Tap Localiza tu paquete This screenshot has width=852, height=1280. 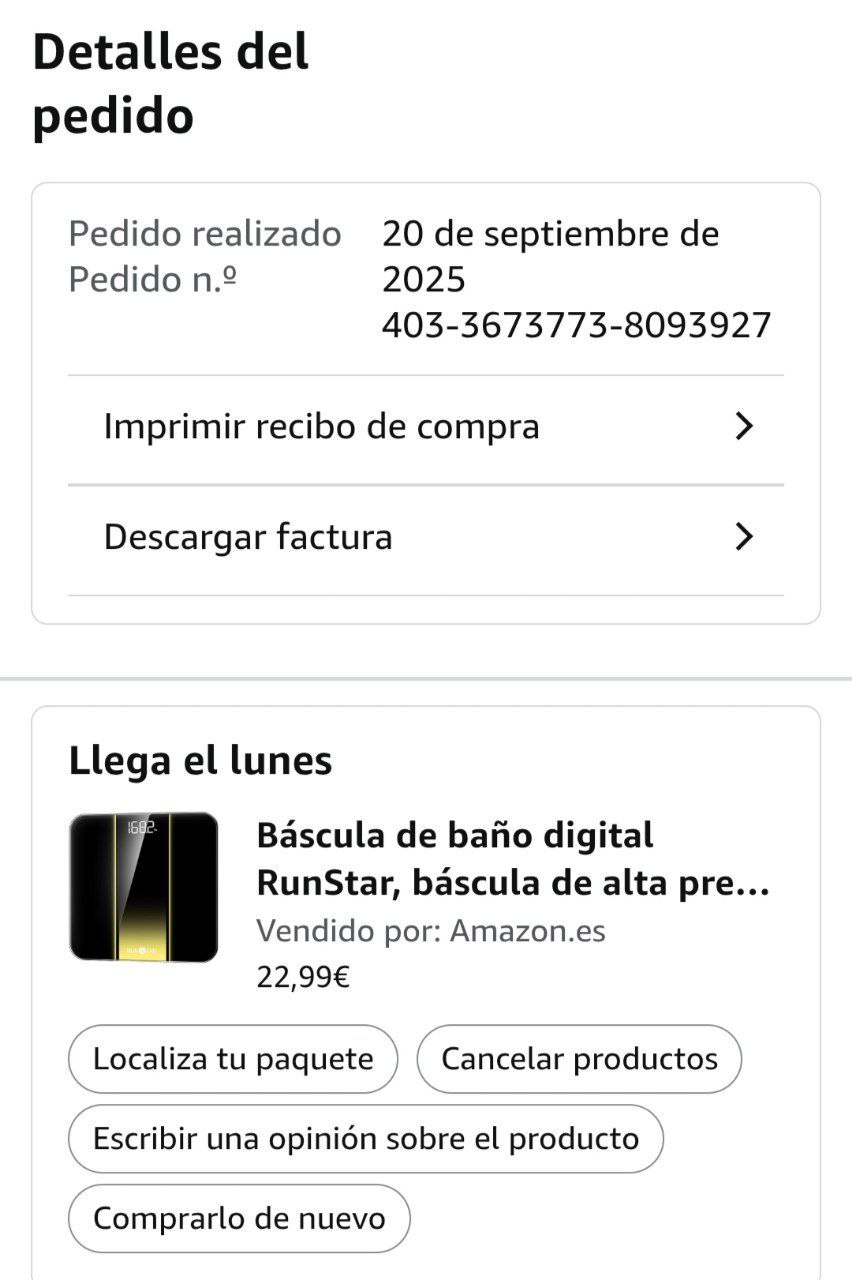point(233,1059)
